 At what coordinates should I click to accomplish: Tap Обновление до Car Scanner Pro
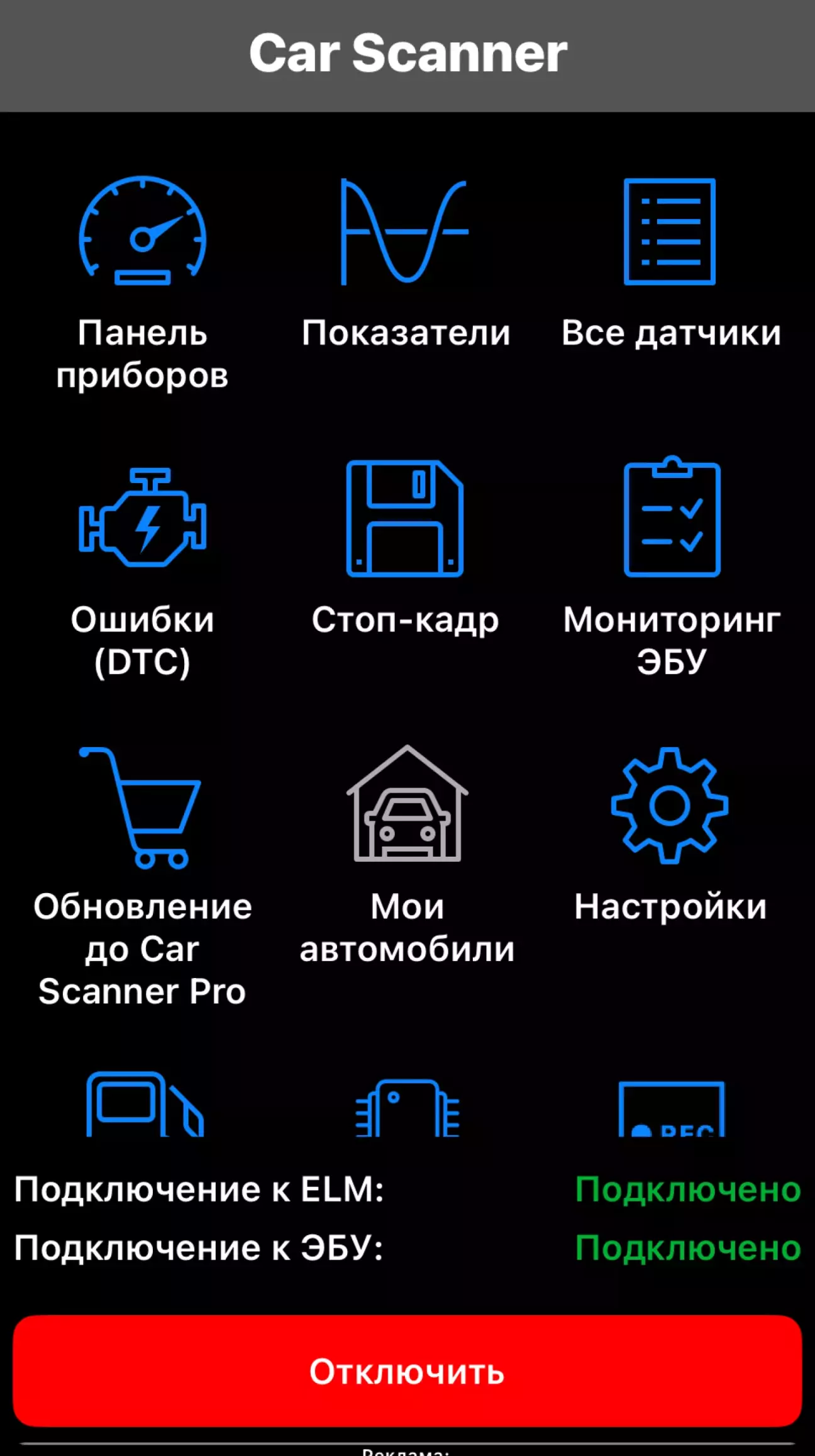point(143,877)
